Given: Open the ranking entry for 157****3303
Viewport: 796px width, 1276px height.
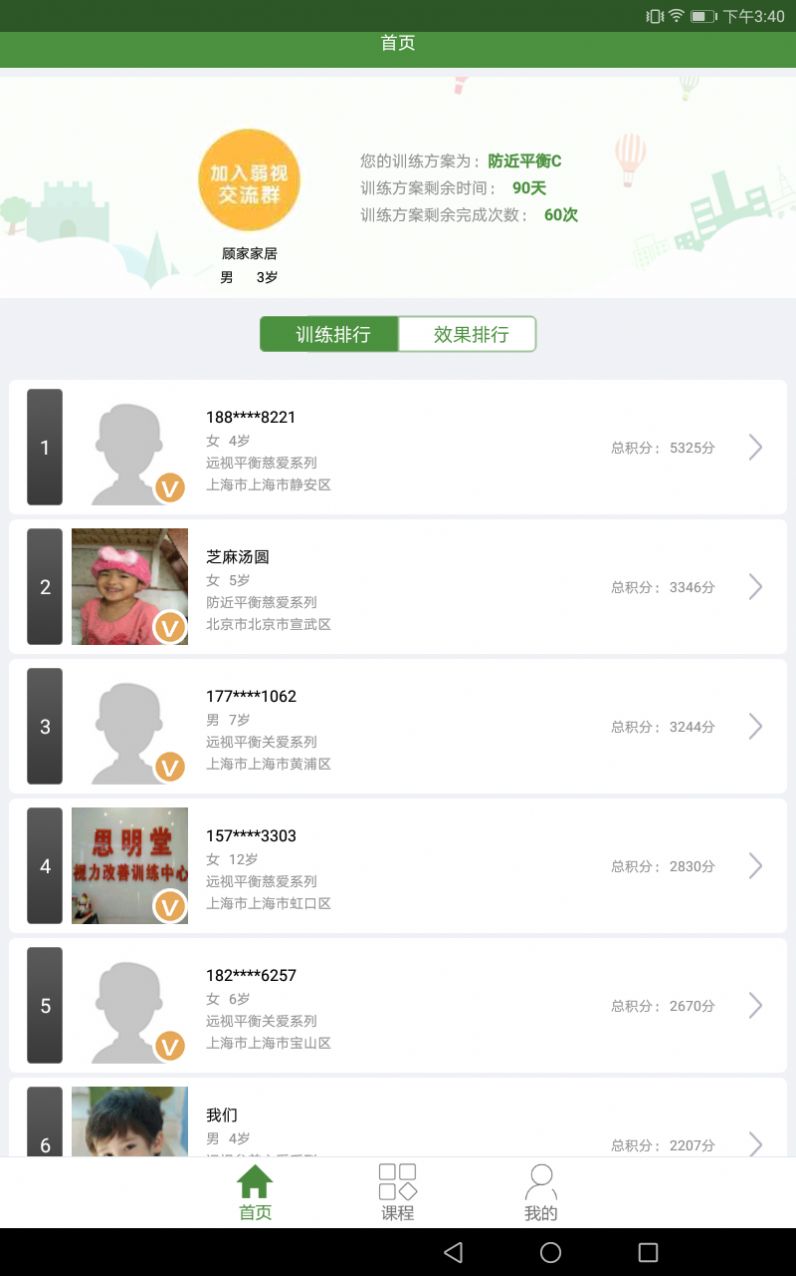Looking at the screenshot, I should coord(398,866).
